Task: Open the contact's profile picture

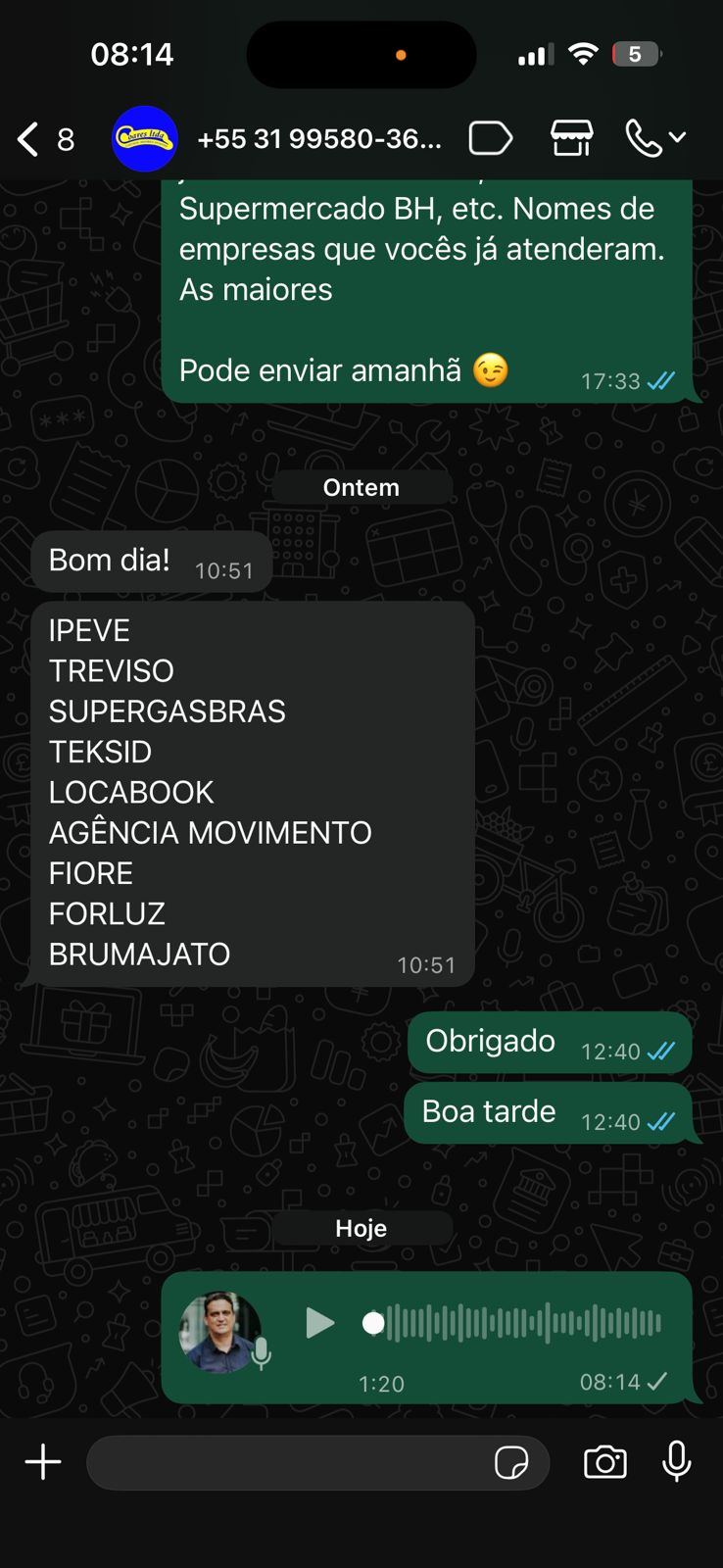Action: tap(145, 139)
